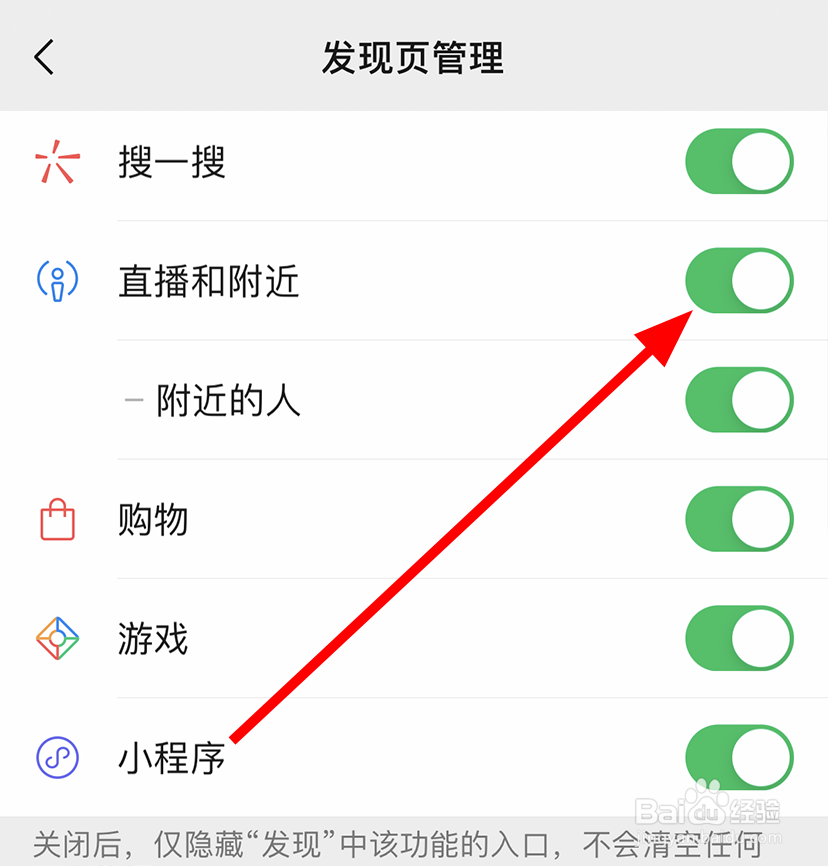The height and width of the screenshot is (866, 828).
Task: Tap the 直播和附近 row label
Action: [x=208, y=281]
